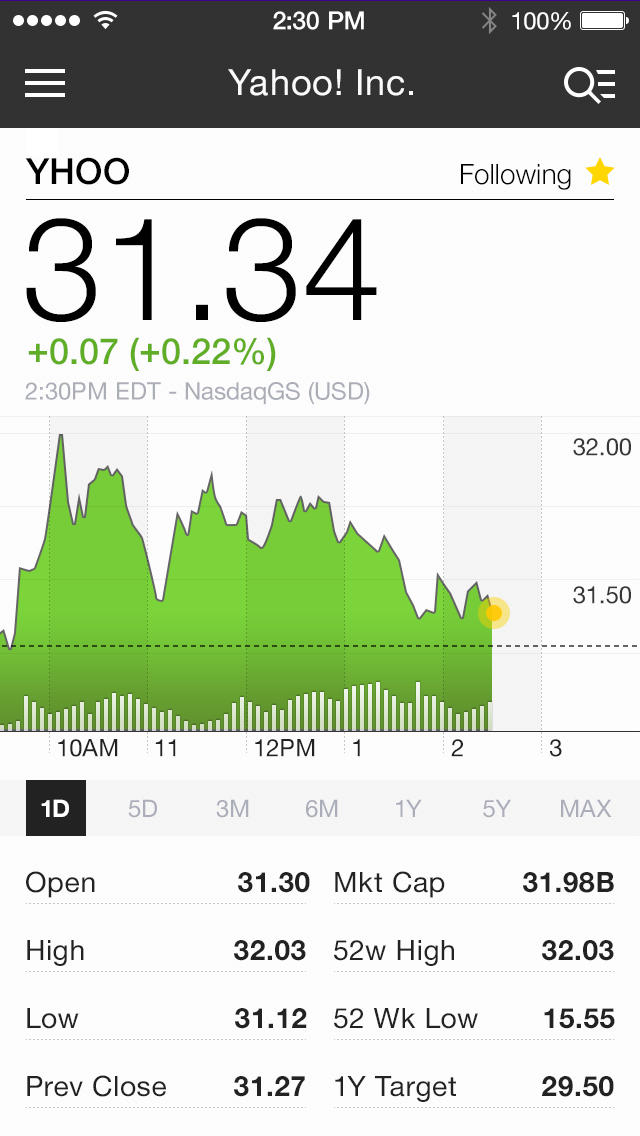Change chart to 5Y range
The image size is (640, 1136).
tap(496, 808)
